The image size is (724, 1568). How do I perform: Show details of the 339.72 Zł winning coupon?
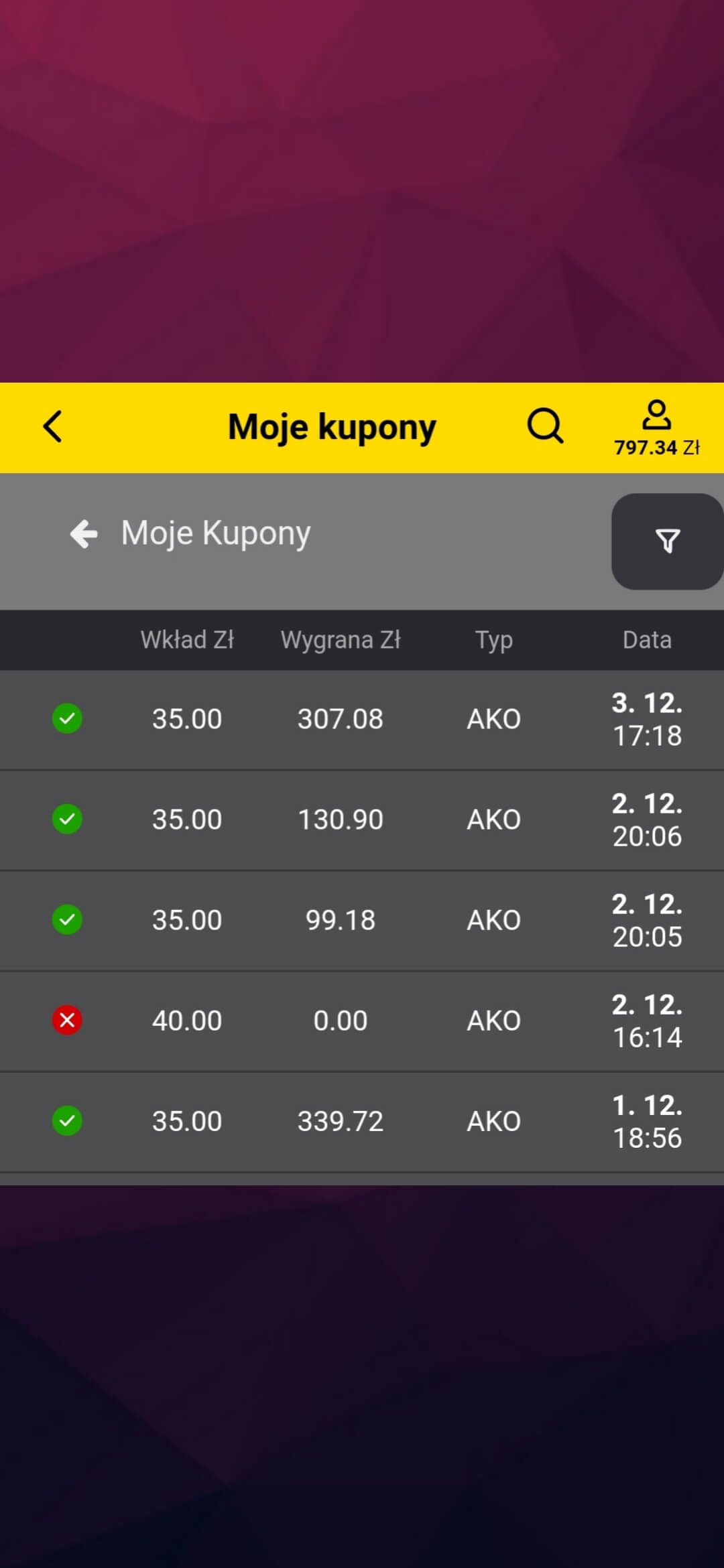362,1122
